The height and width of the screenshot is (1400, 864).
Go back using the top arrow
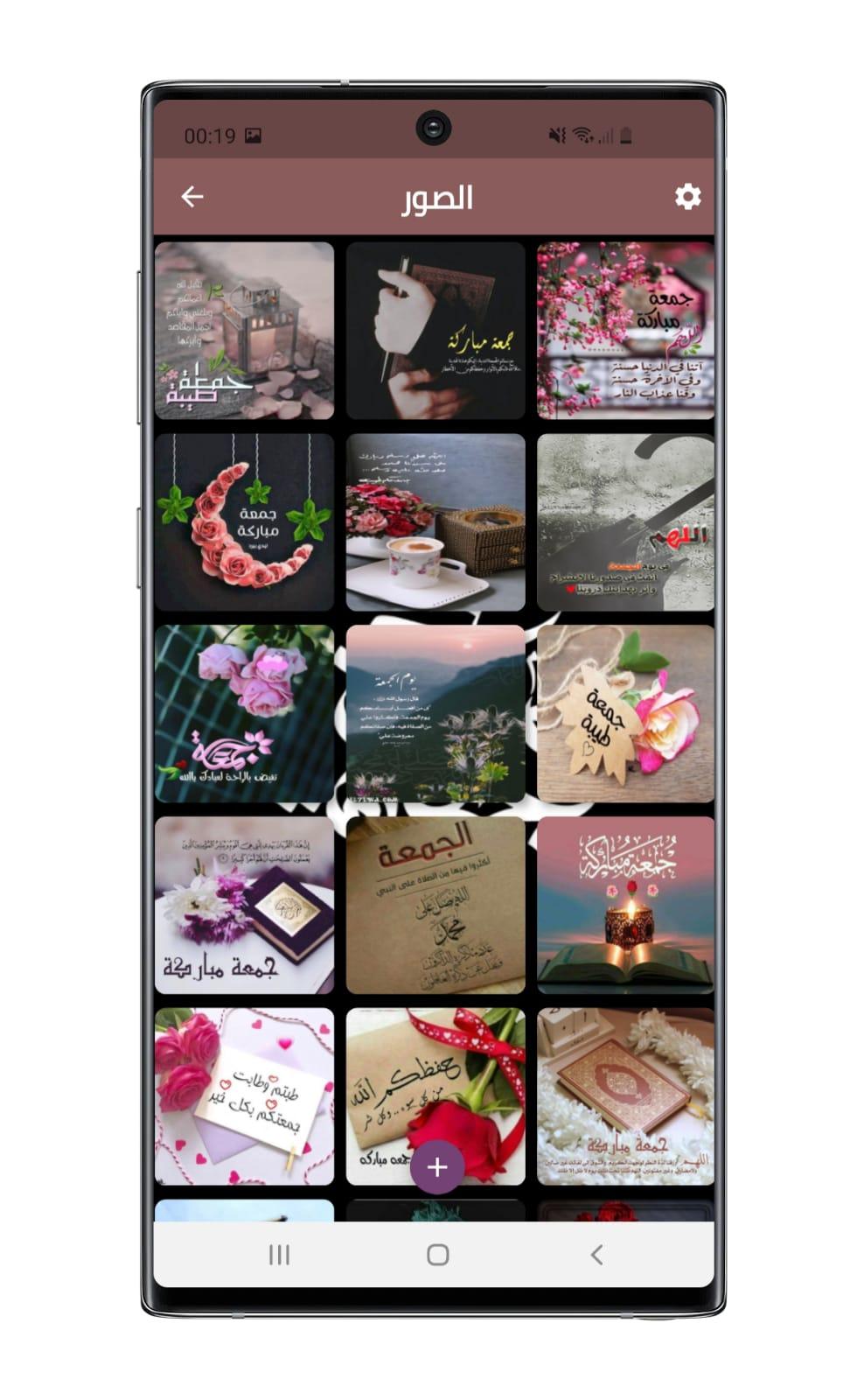point(192,197)
